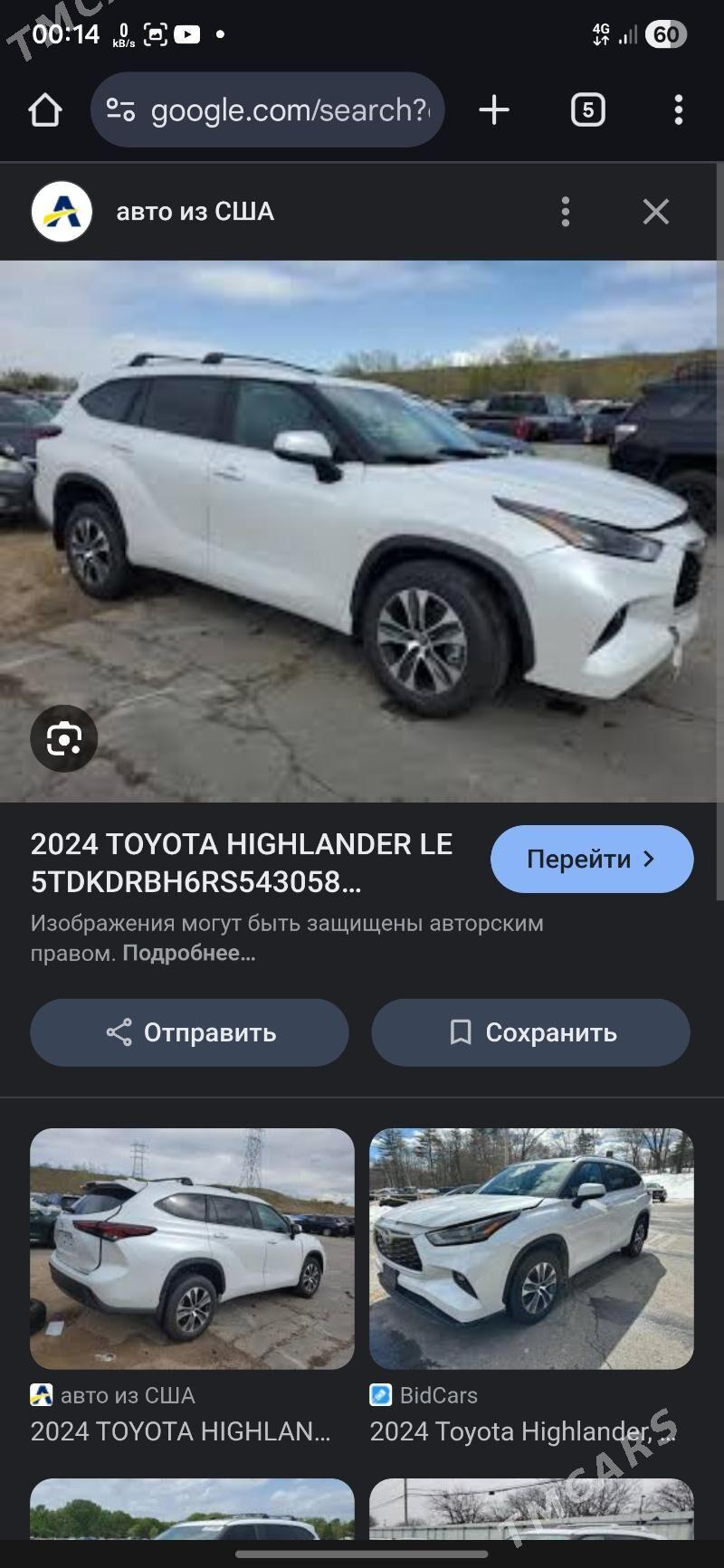Screen dimensions: 724x1568
Task: Open the three-dot options for this image result
Action: click(x=566, y=212)
